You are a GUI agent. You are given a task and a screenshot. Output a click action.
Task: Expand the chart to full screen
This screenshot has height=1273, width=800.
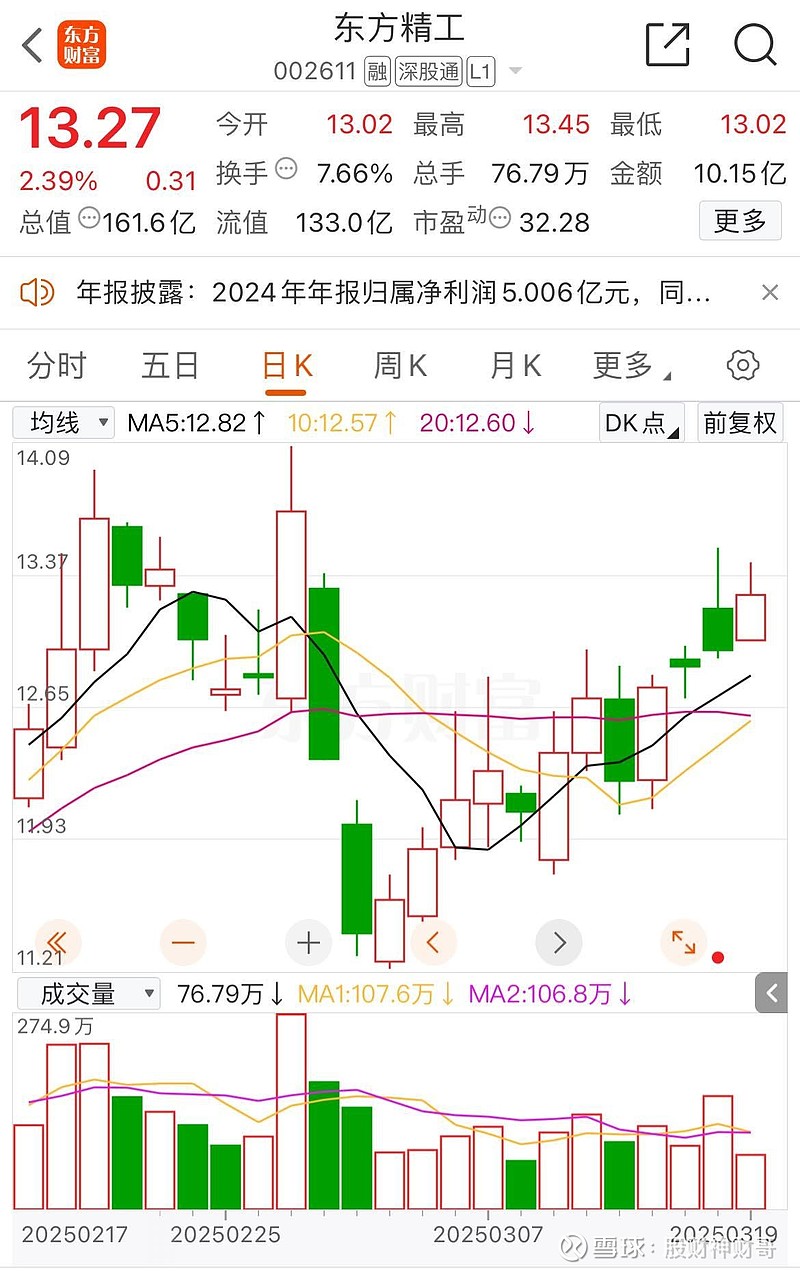tap(683, 942)
